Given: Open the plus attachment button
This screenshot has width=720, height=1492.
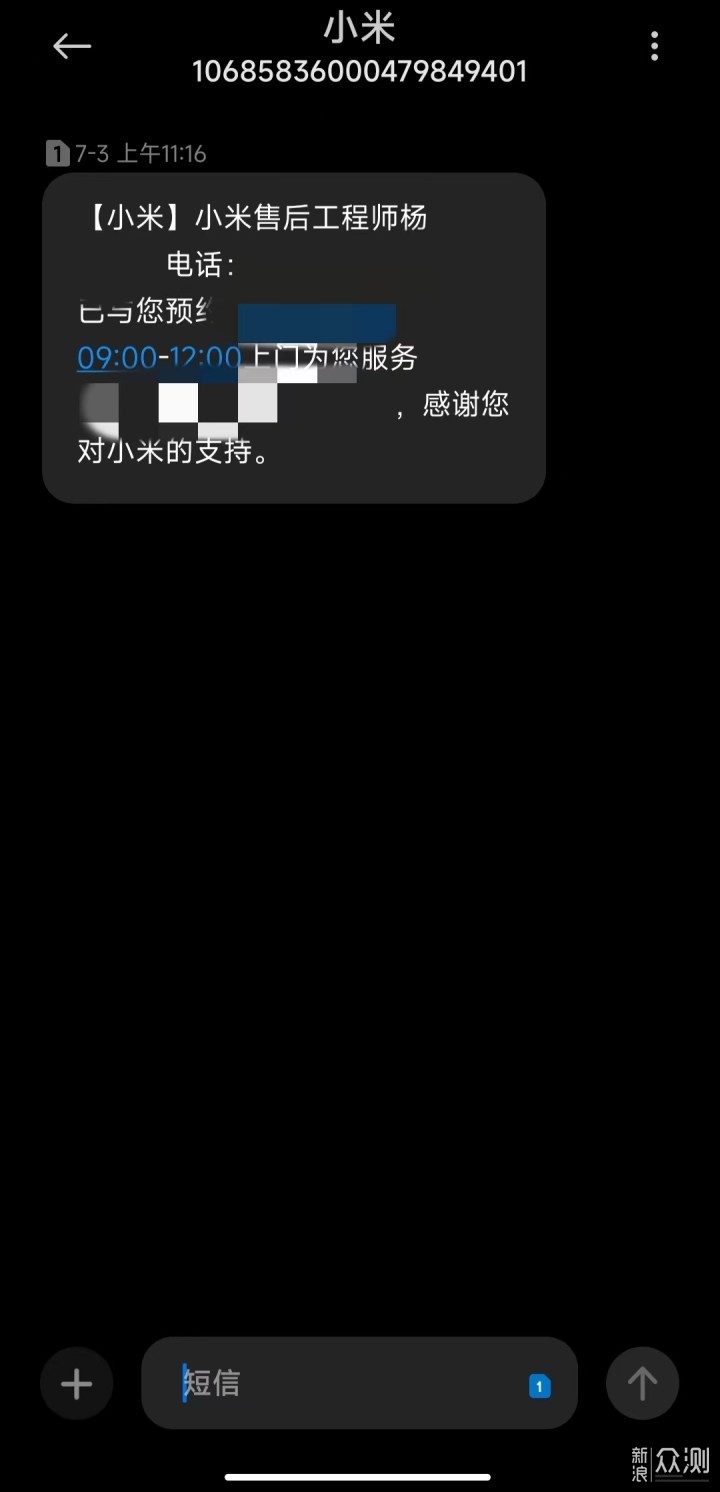Looking at the screenshot, I should point(77,1384).
